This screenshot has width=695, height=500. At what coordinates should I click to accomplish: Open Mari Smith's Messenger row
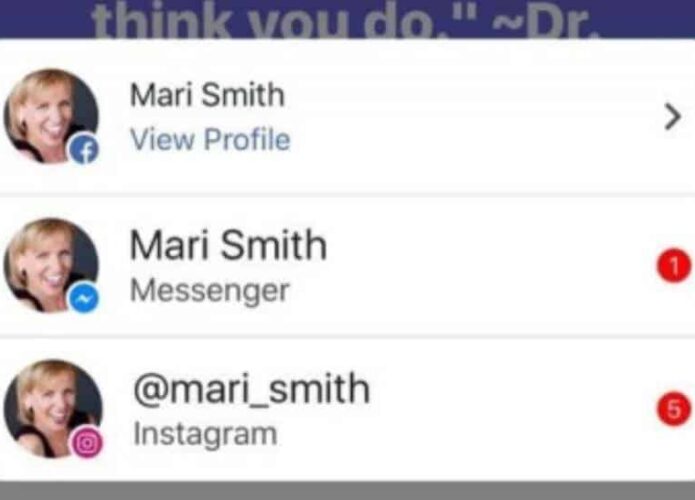(229, 265)
